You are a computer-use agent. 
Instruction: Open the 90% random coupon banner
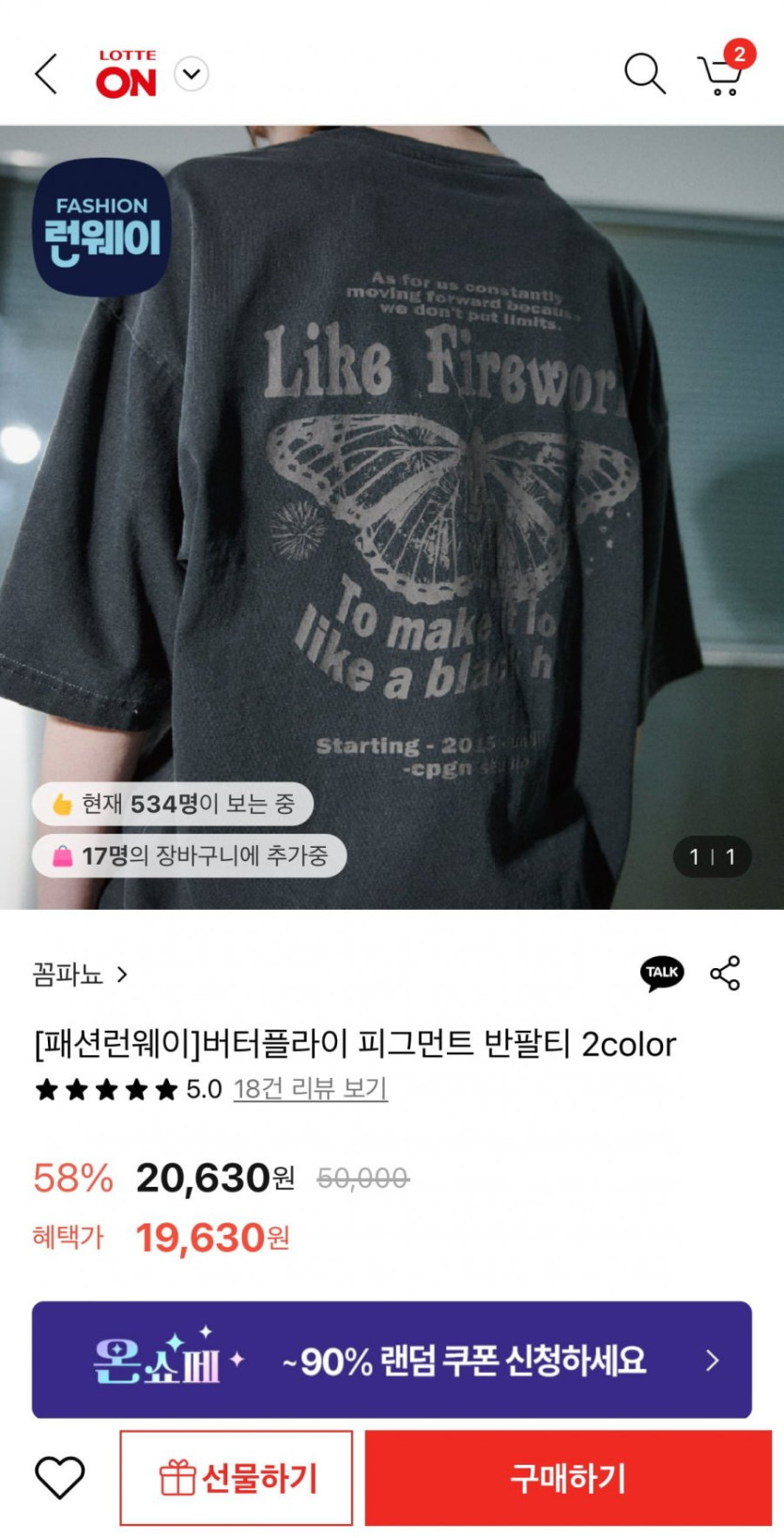click(392, 1360)
